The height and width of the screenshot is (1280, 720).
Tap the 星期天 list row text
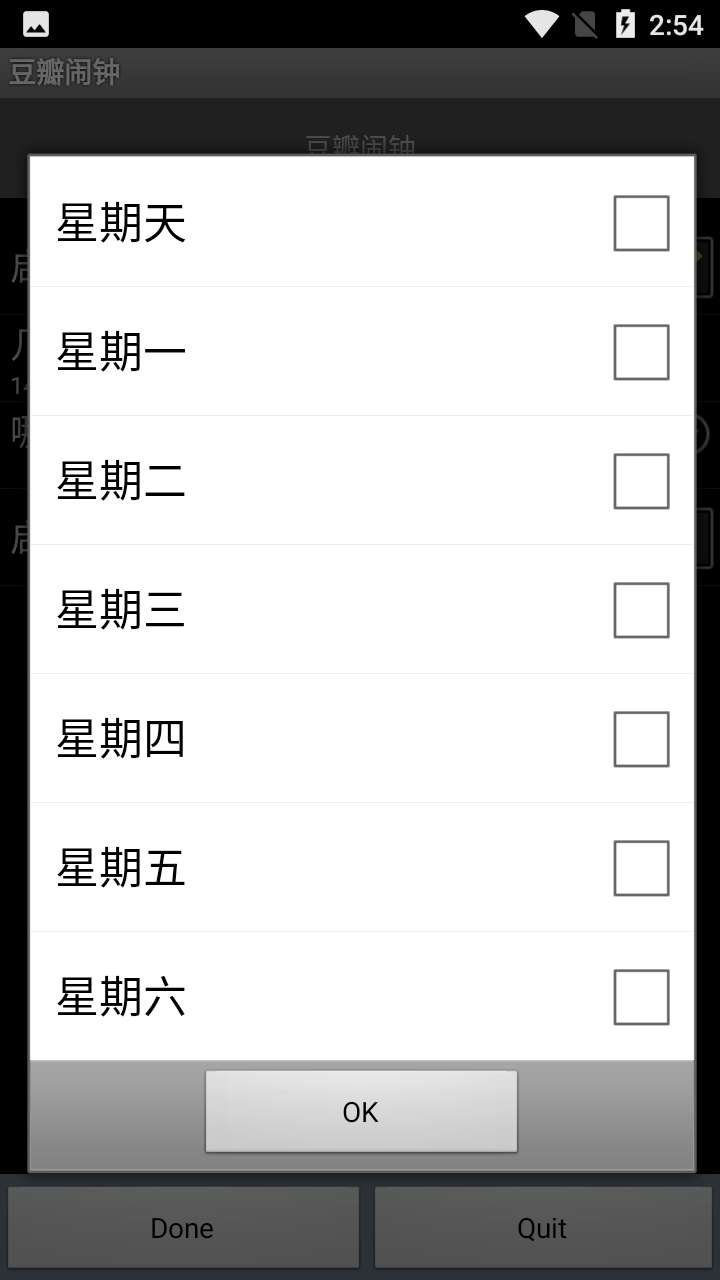coord(120,223)
